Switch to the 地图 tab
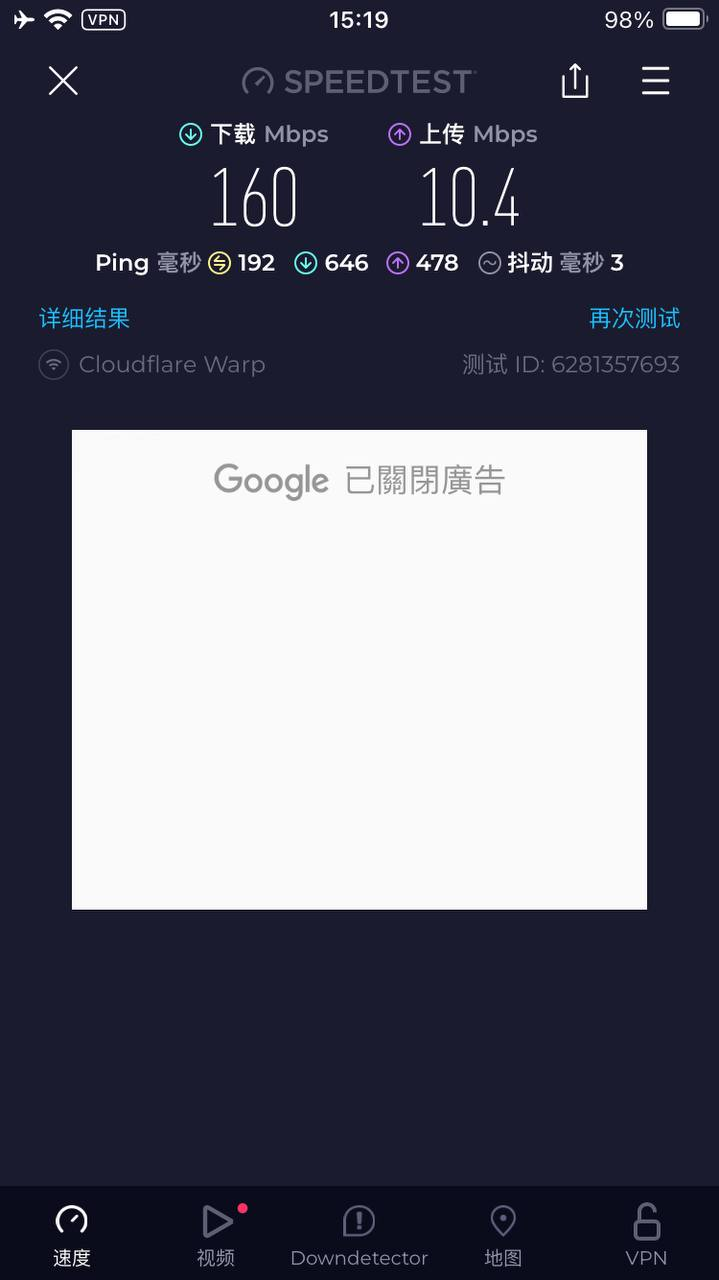This screenshot has height=1280, width=719. (503, 1236)
